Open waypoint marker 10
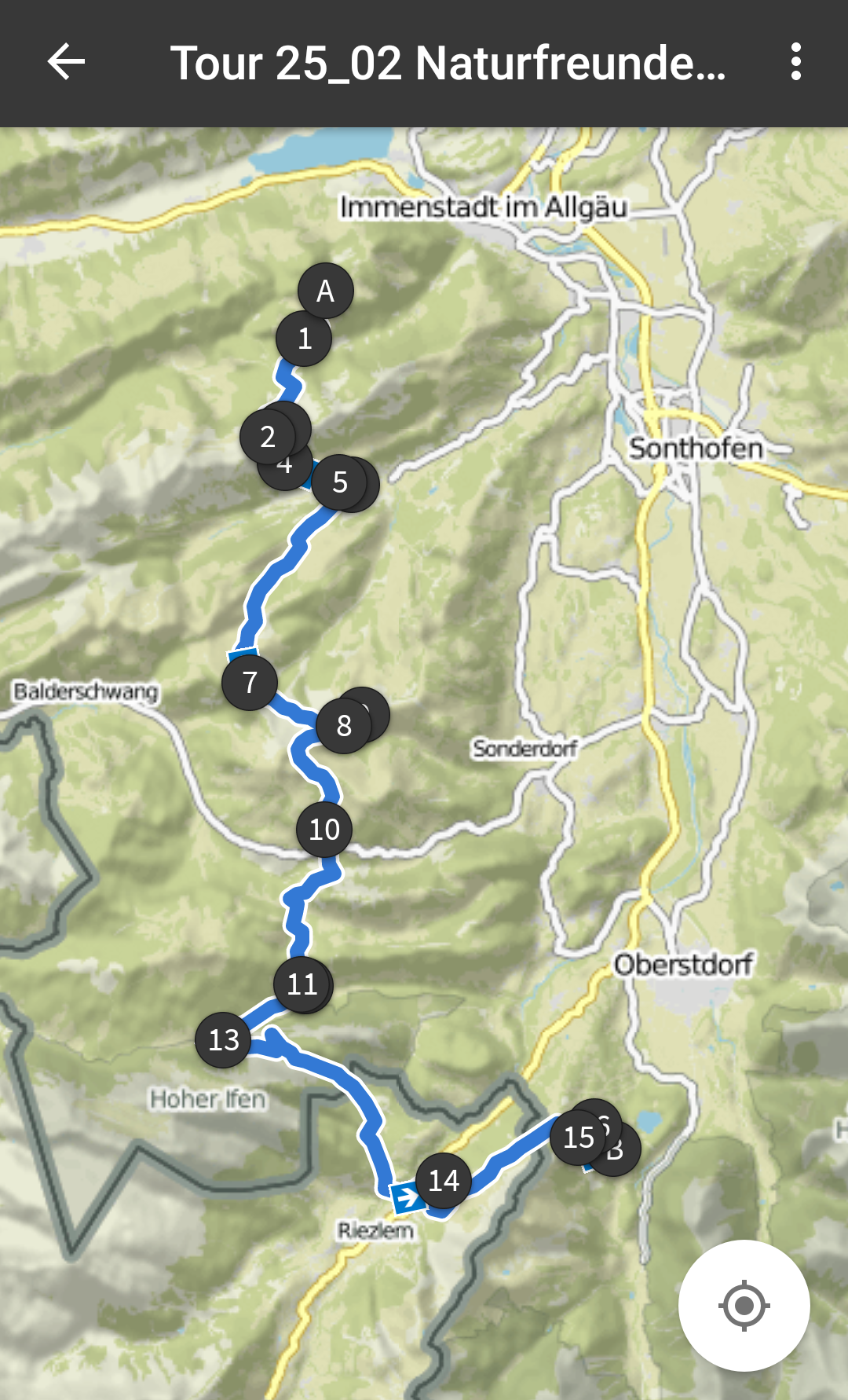 [324, 830]
